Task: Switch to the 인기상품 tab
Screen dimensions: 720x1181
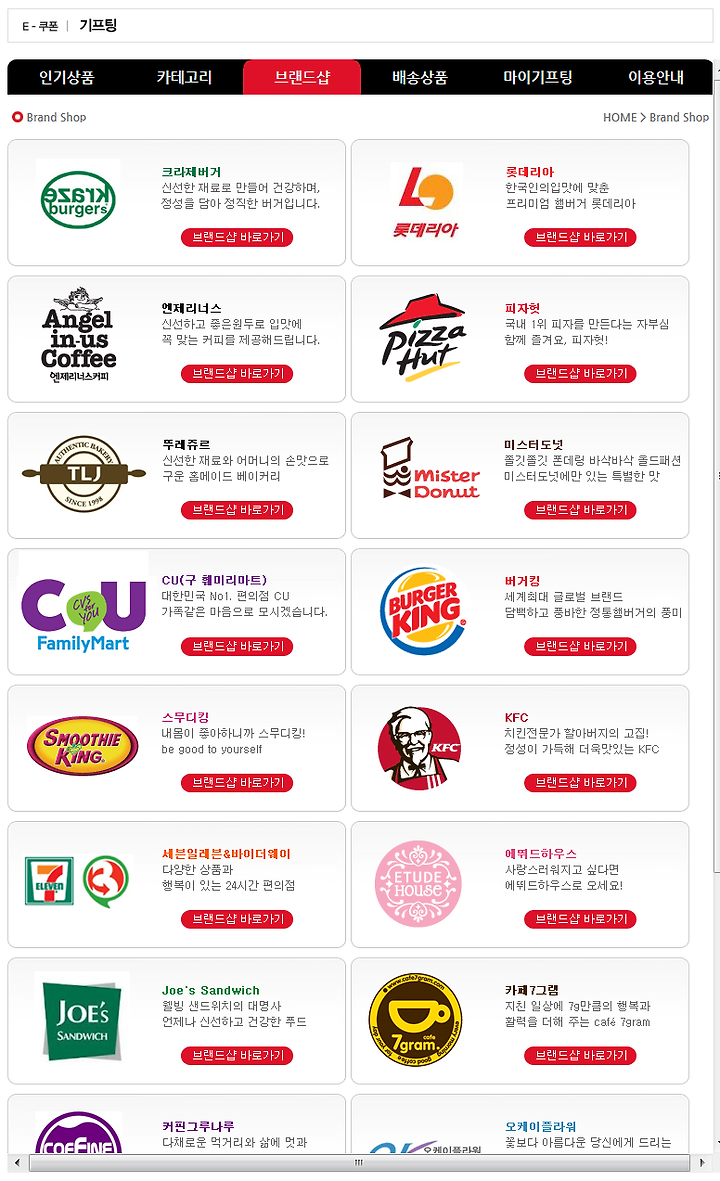Action: point(66,78)
